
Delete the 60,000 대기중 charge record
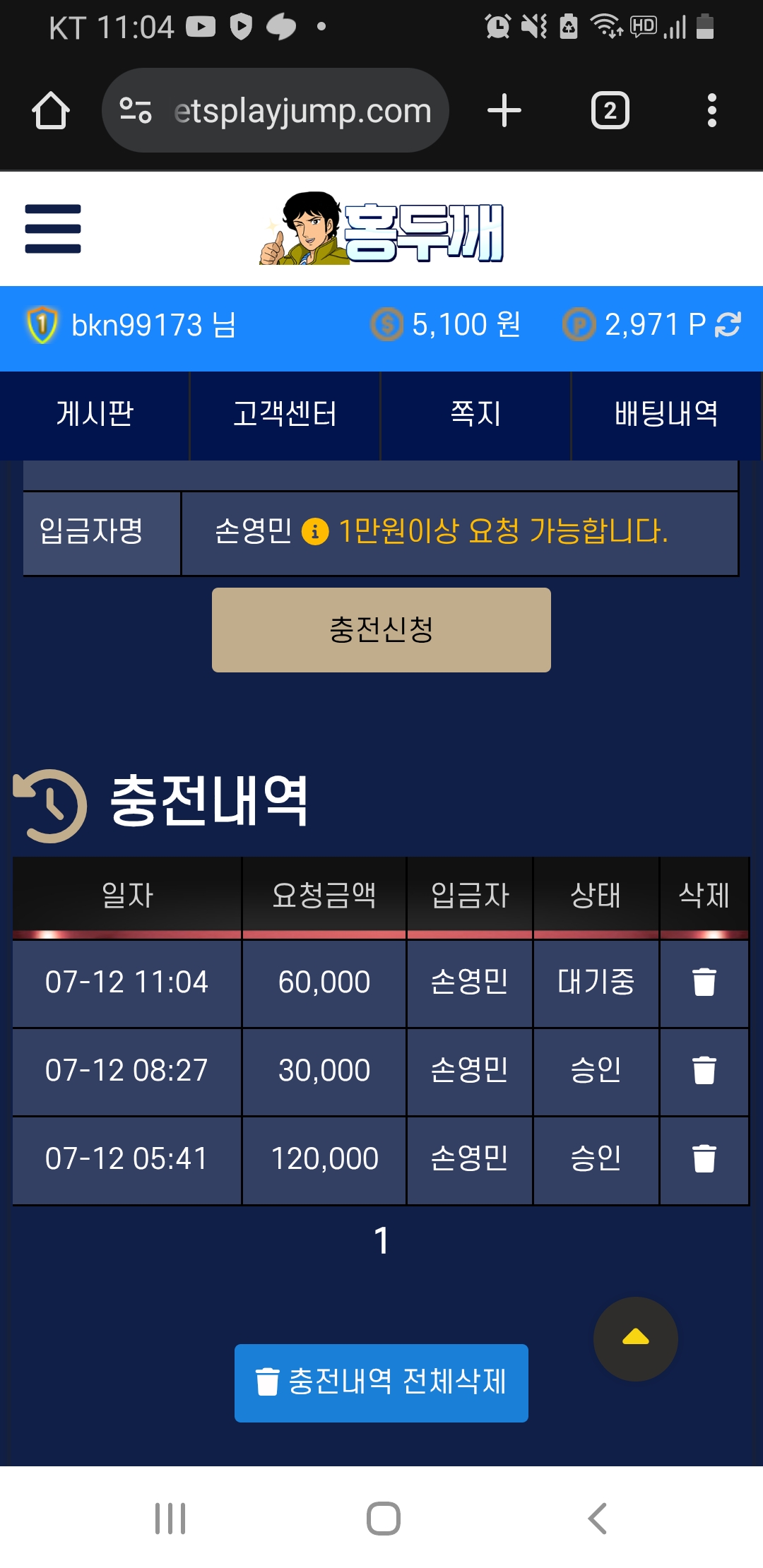[704, 982]
